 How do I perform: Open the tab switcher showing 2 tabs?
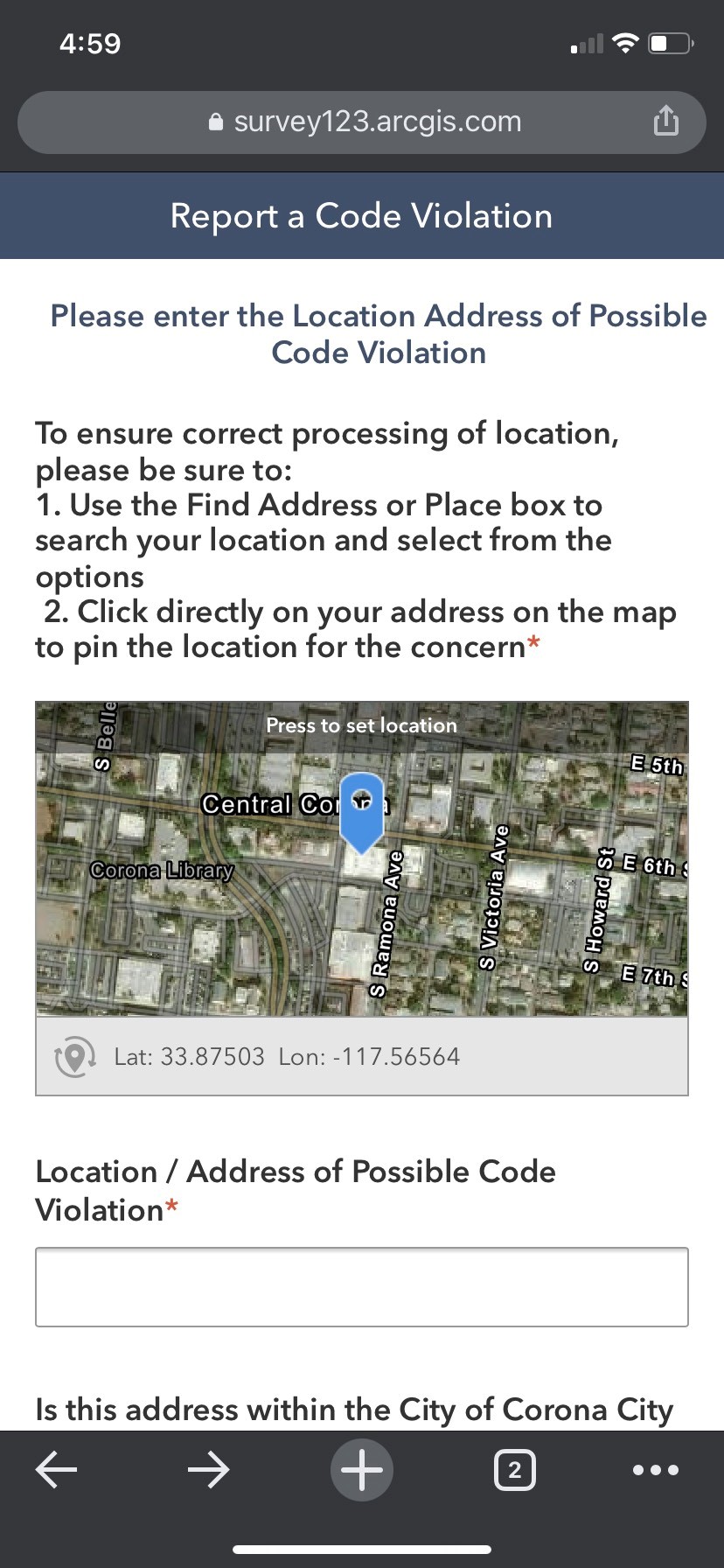514,1470
